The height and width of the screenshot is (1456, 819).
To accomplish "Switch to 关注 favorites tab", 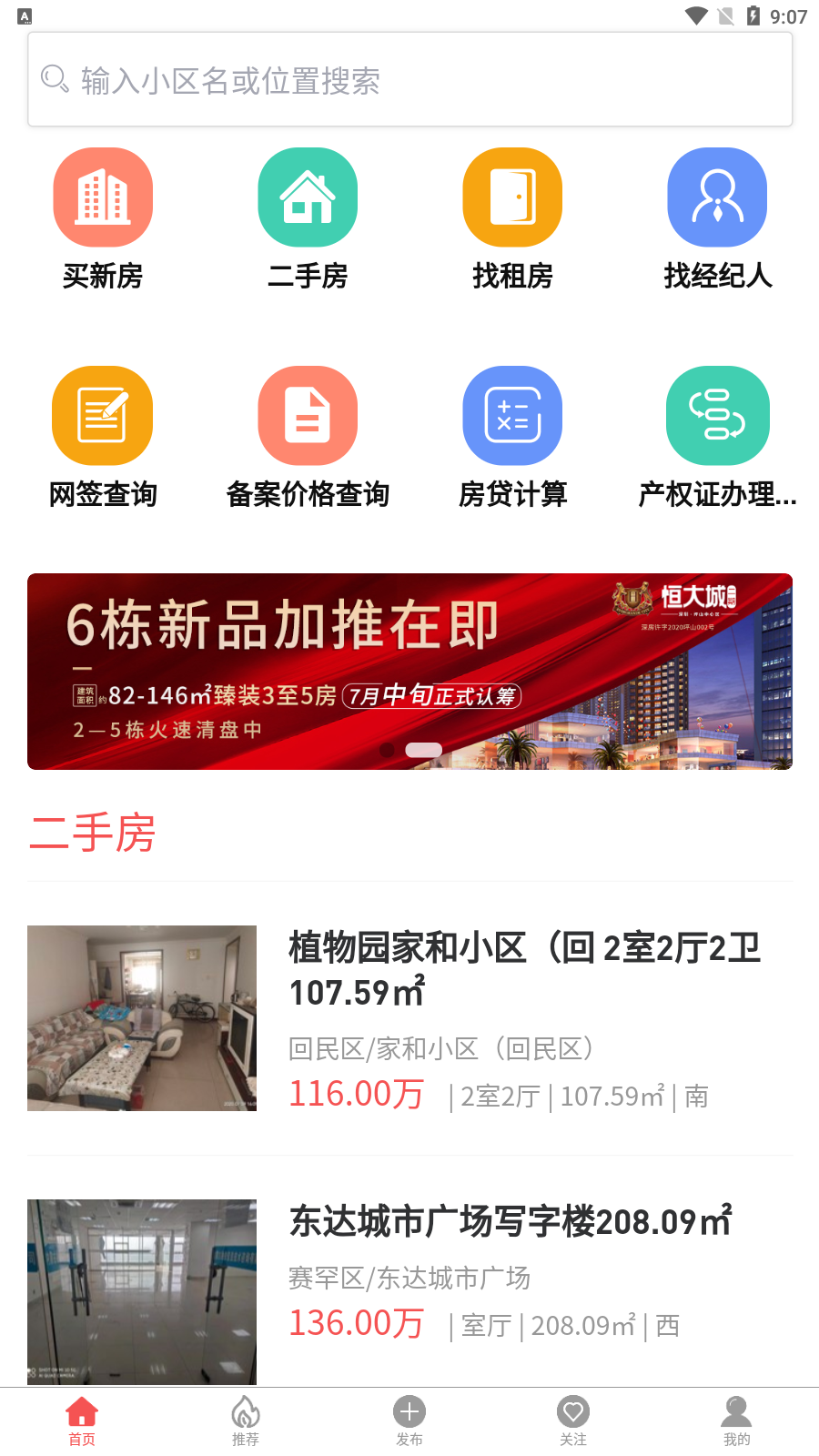I will [573, 1421].
